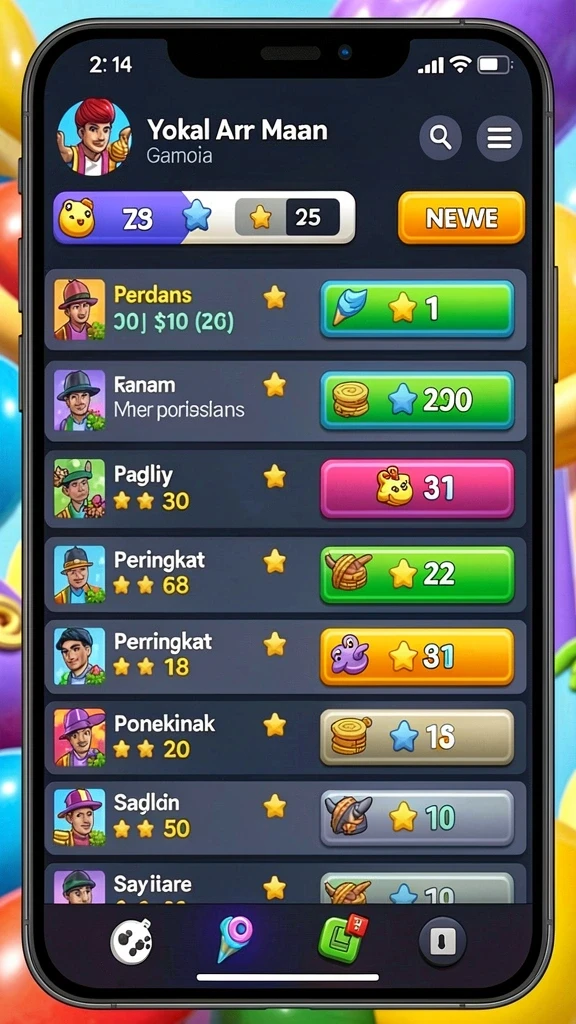Open the hamburger menu
The height and width of the screenshot is (1024, 576).
(x=500, y=138)
